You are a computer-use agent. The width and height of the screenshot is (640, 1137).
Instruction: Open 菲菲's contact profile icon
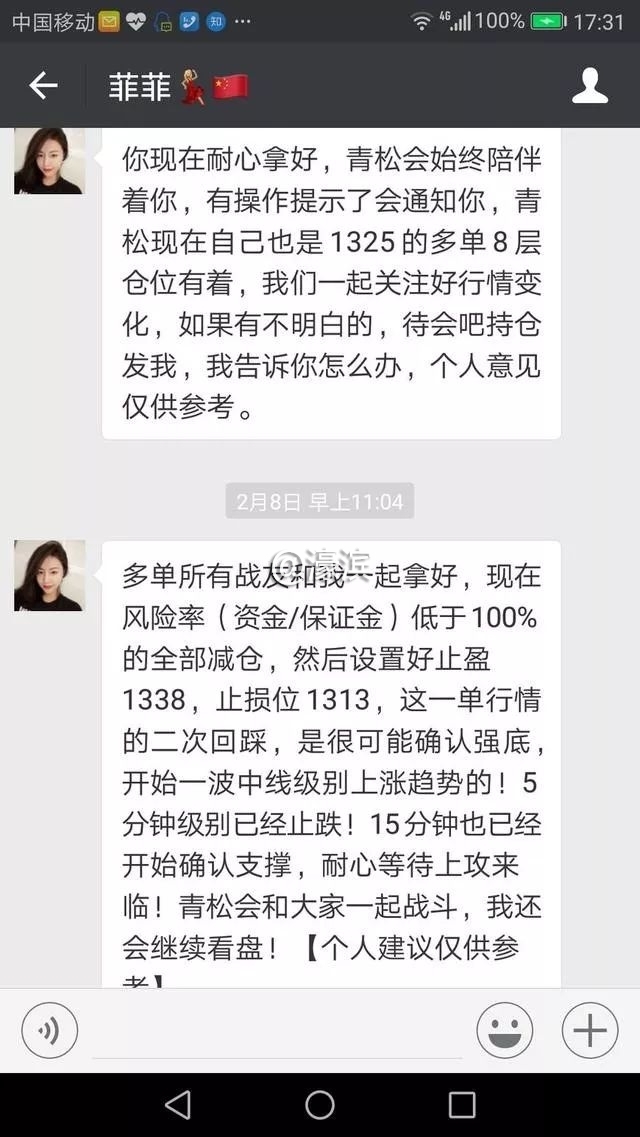589,86
